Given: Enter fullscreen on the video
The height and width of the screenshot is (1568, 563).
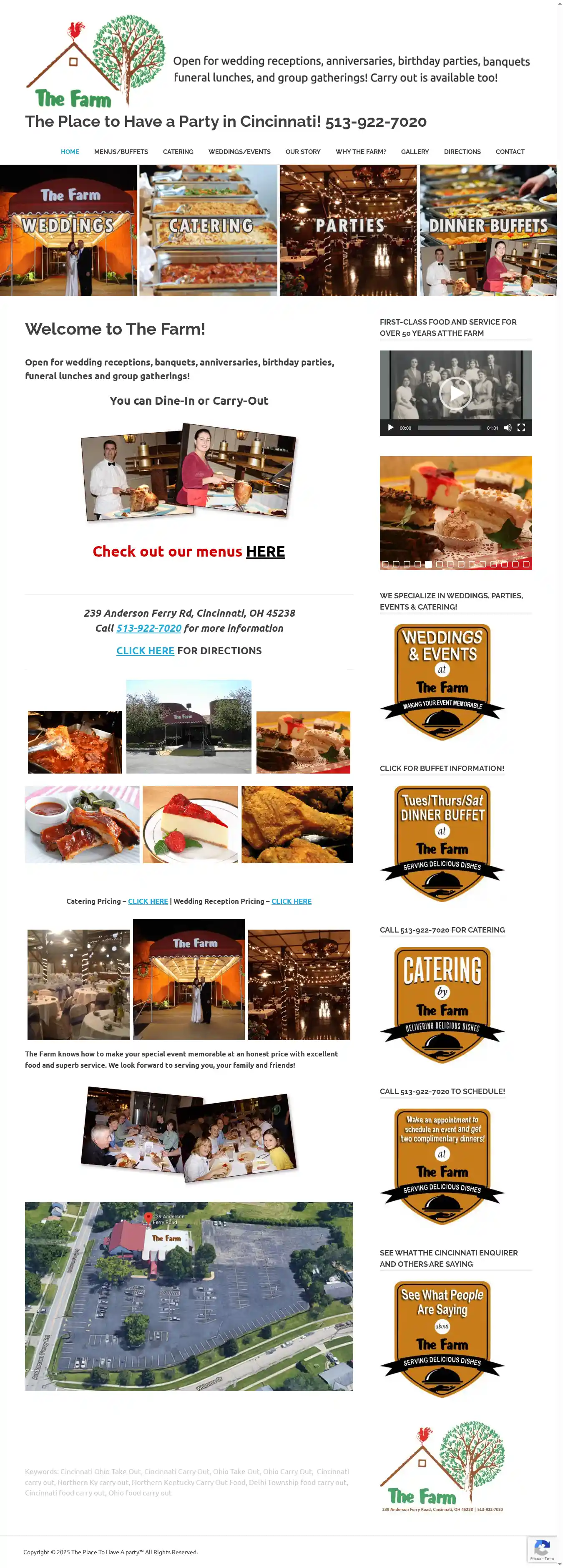Looking at the screenshot, I should pos(521,428).
